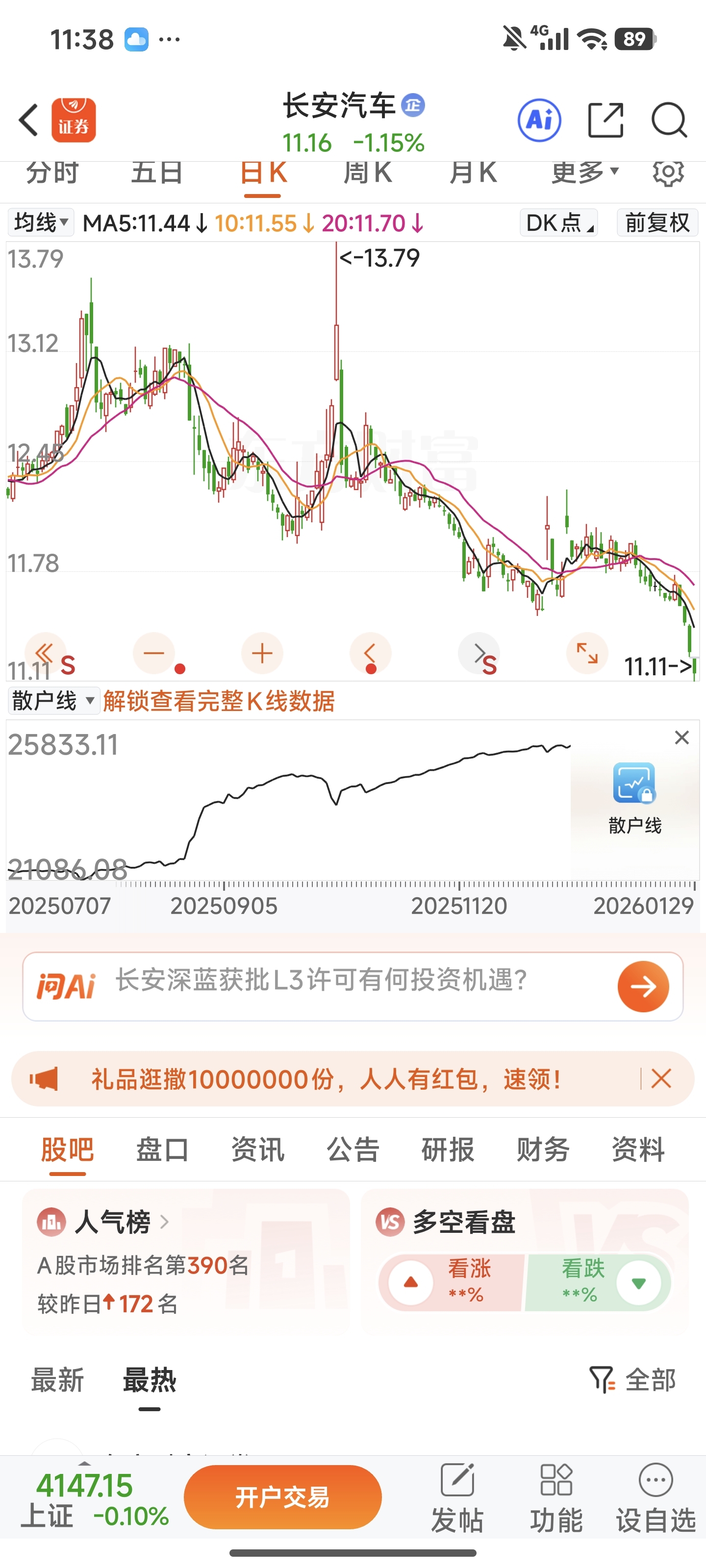Switch to the 盘口 tab
This screenshot has width=706, height=1568.
[162, 1150]
